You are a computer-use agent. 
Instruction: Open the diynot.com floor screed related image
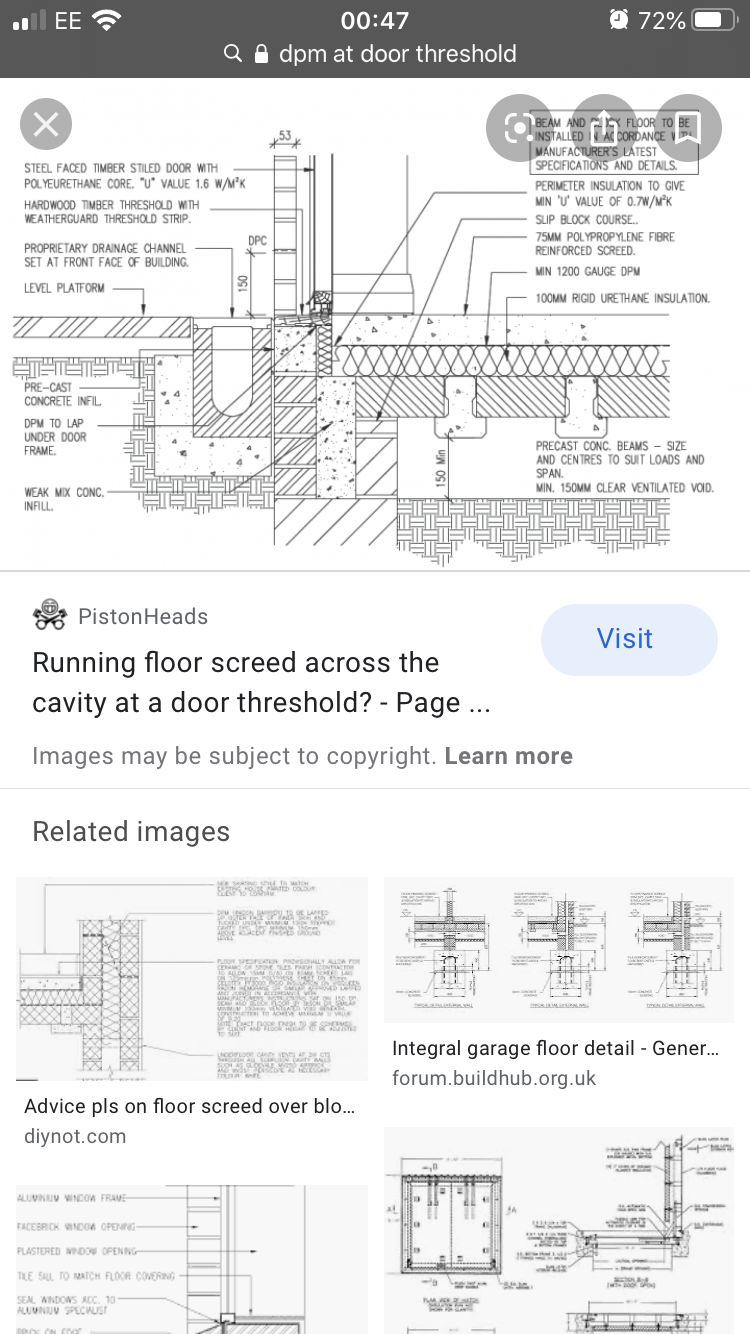click(x=192, y=980)
